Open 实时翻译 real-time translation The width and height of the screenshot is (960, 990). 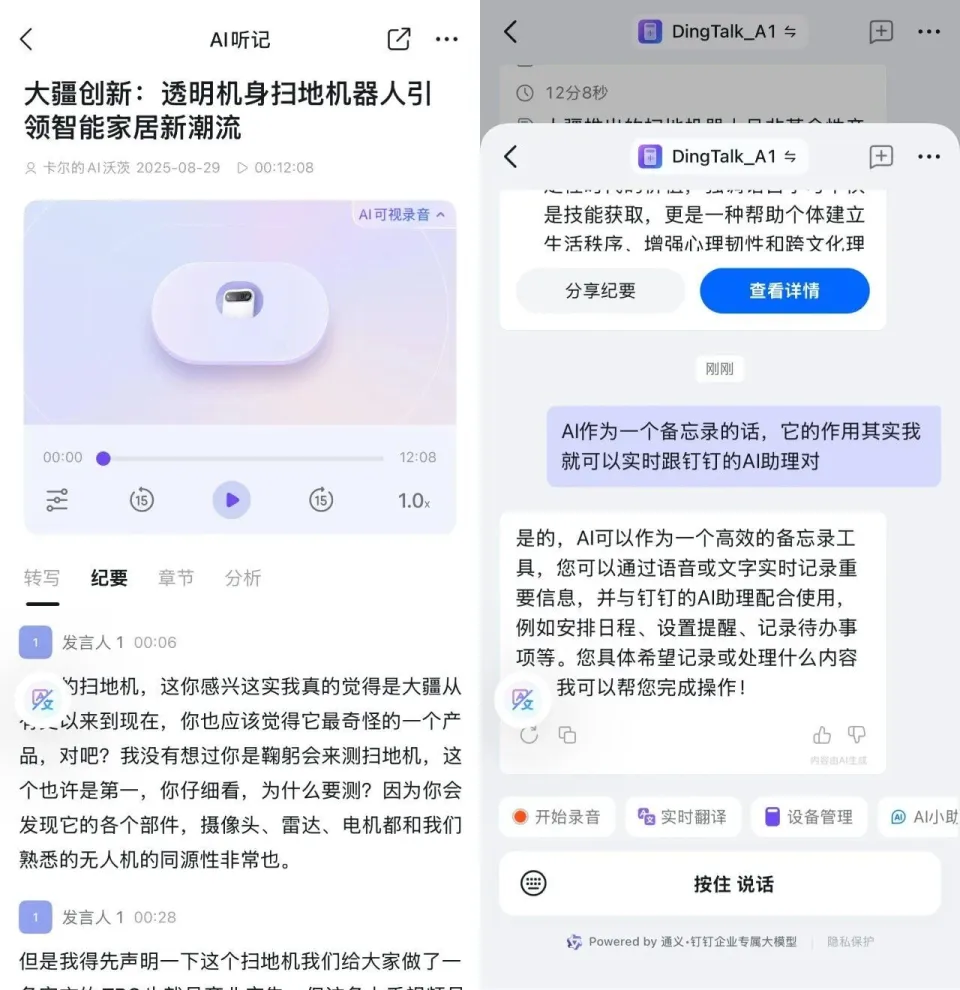tap(683, 817)
